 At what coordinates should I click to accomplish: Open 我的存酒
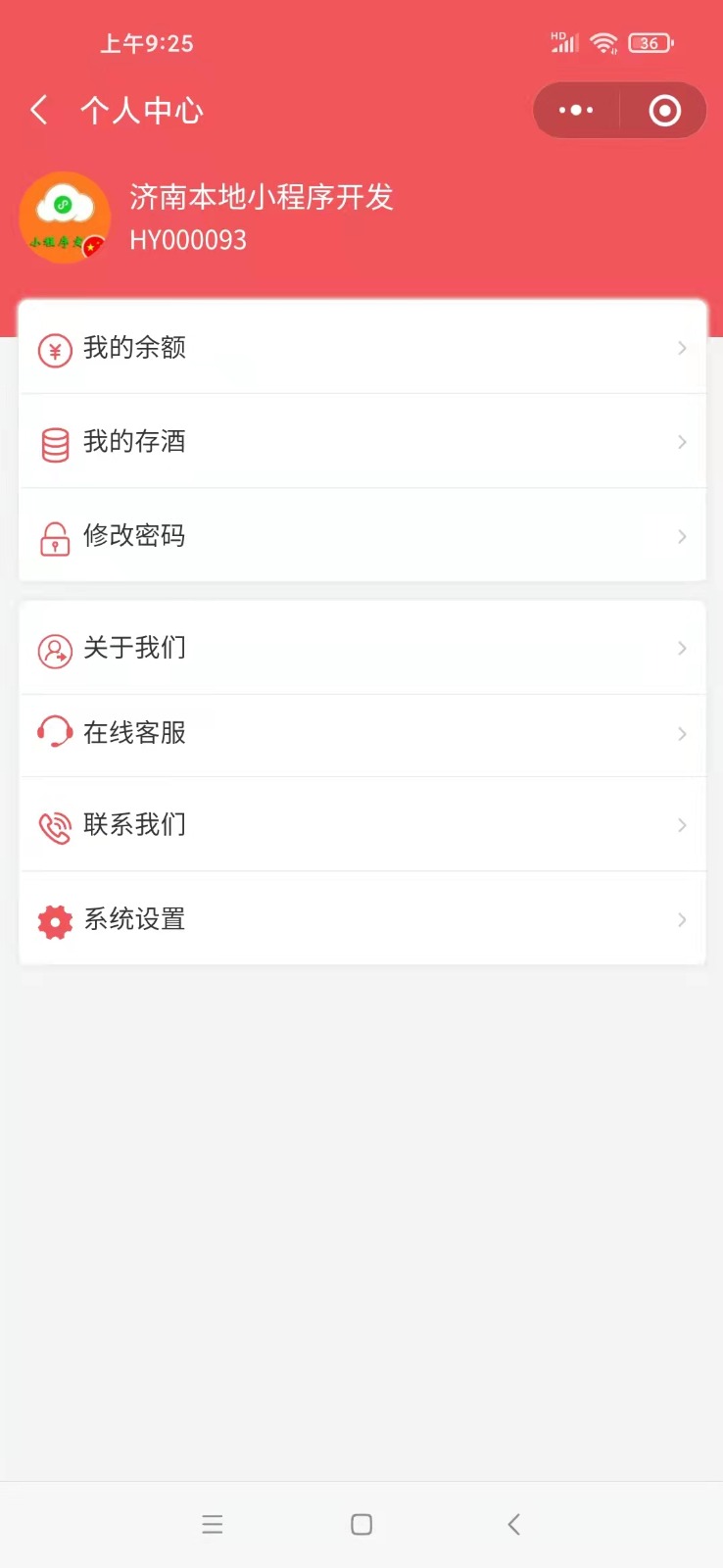click(362, 442)
